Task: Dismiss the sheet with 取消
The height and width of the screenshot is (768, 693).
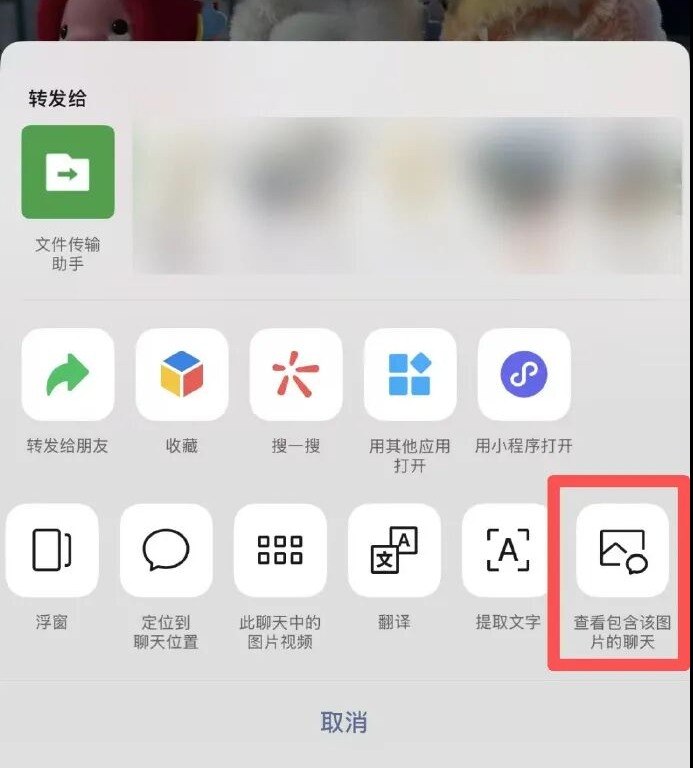Action: pyautogui.click(x=345, y=722)
